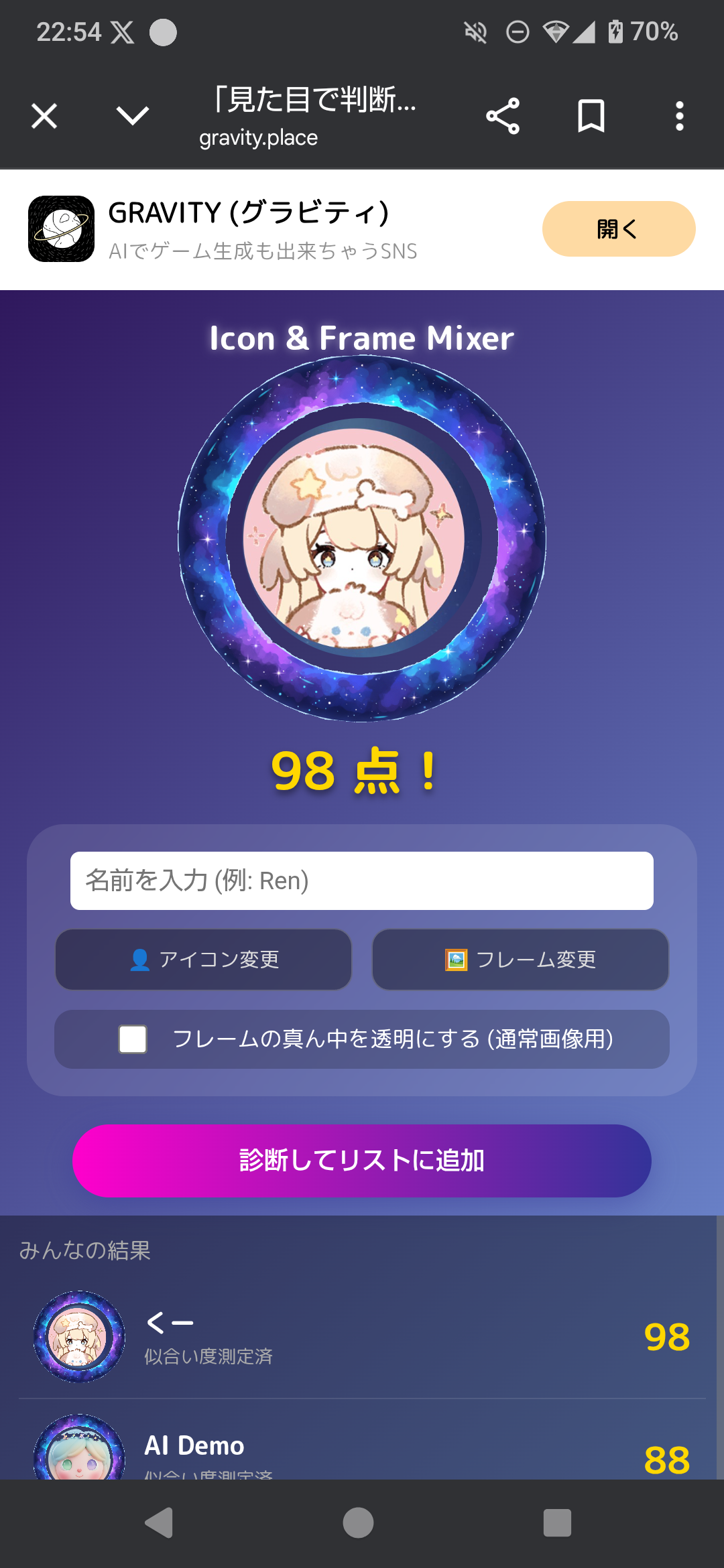The width and height of the screenshot is (724, 1568).
Task: Tap フレーム変更 to change frame
Action: point(520,960)
